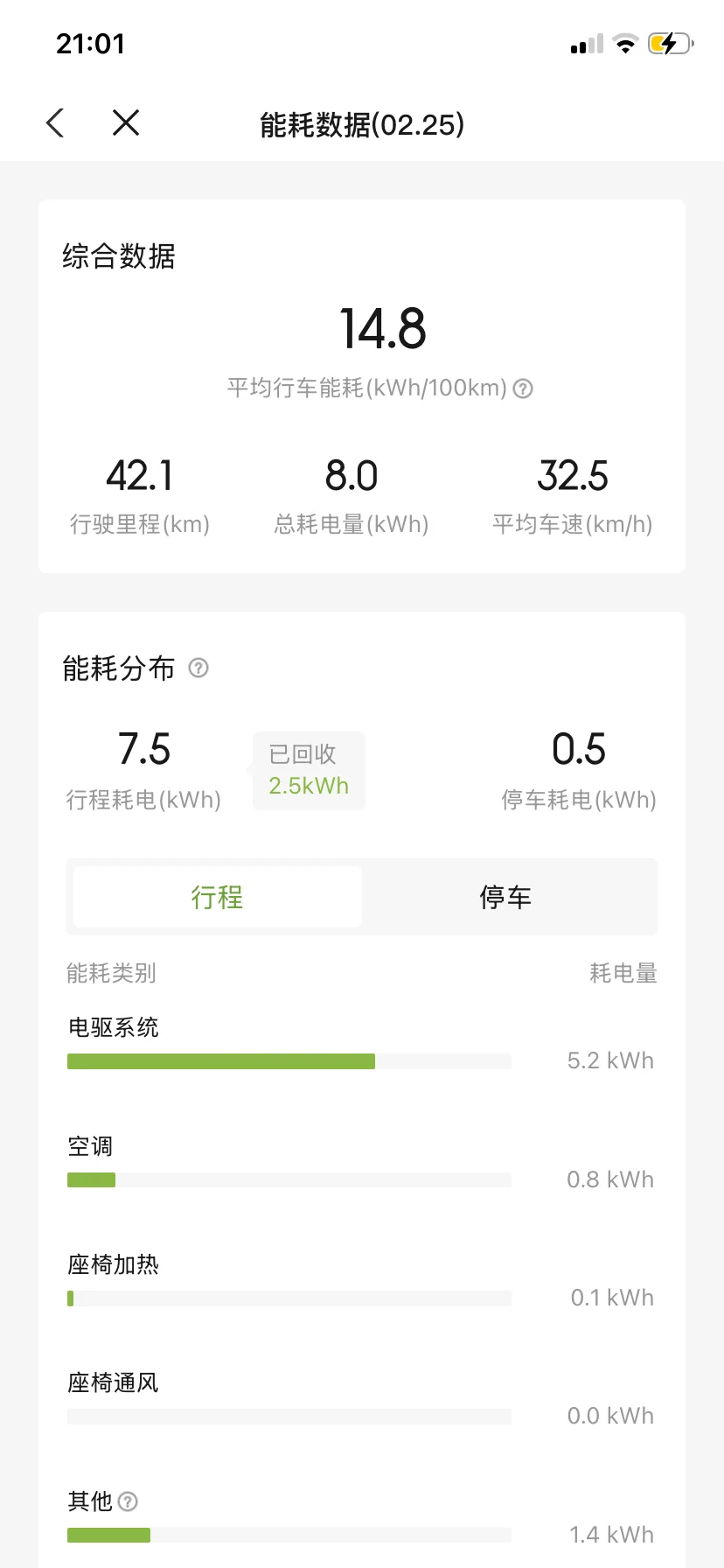Viewport: 724px width, 1568px height.
Task: Tap the help icon beside 能耗分布
Action: tap(199, 668)
